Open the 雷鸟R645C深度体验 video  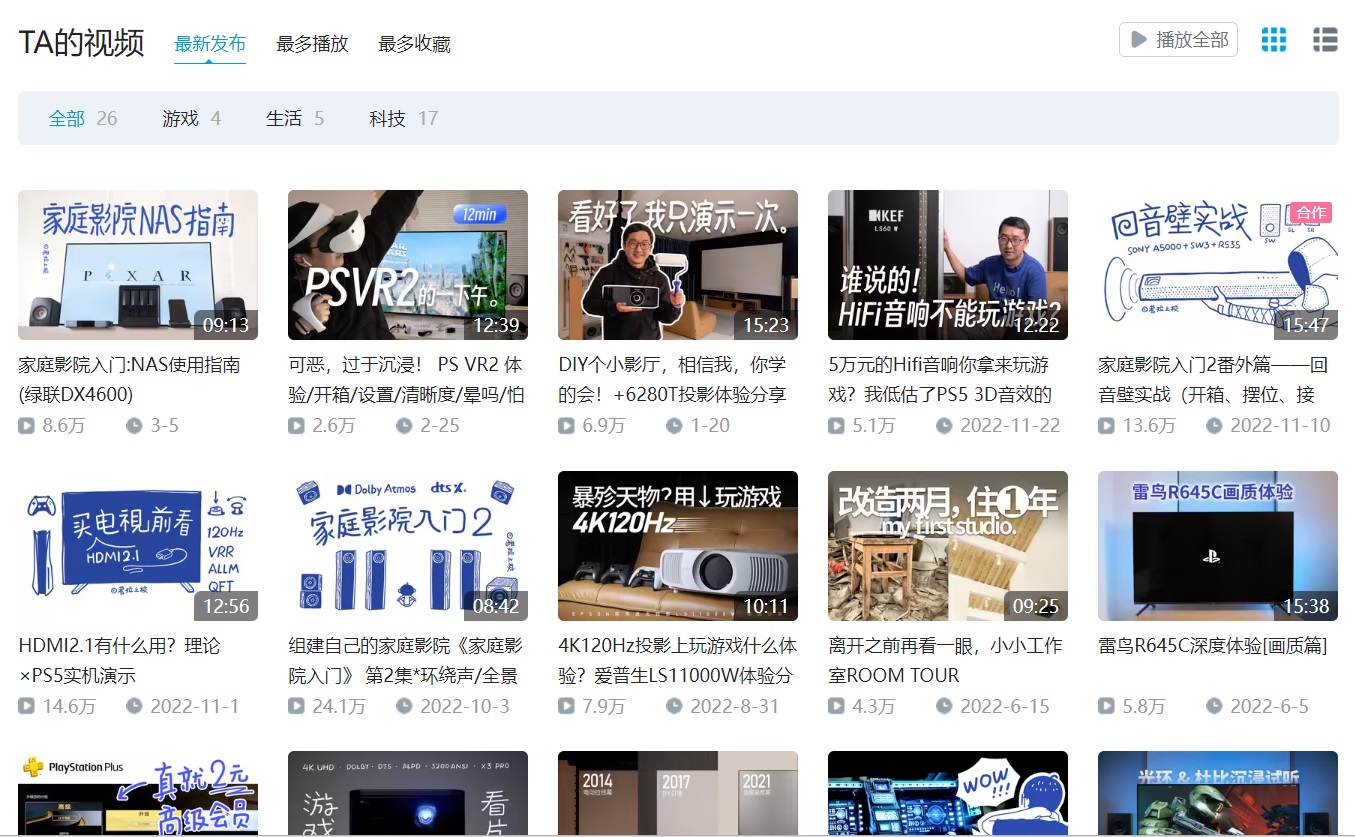[x=1218, y=546]
